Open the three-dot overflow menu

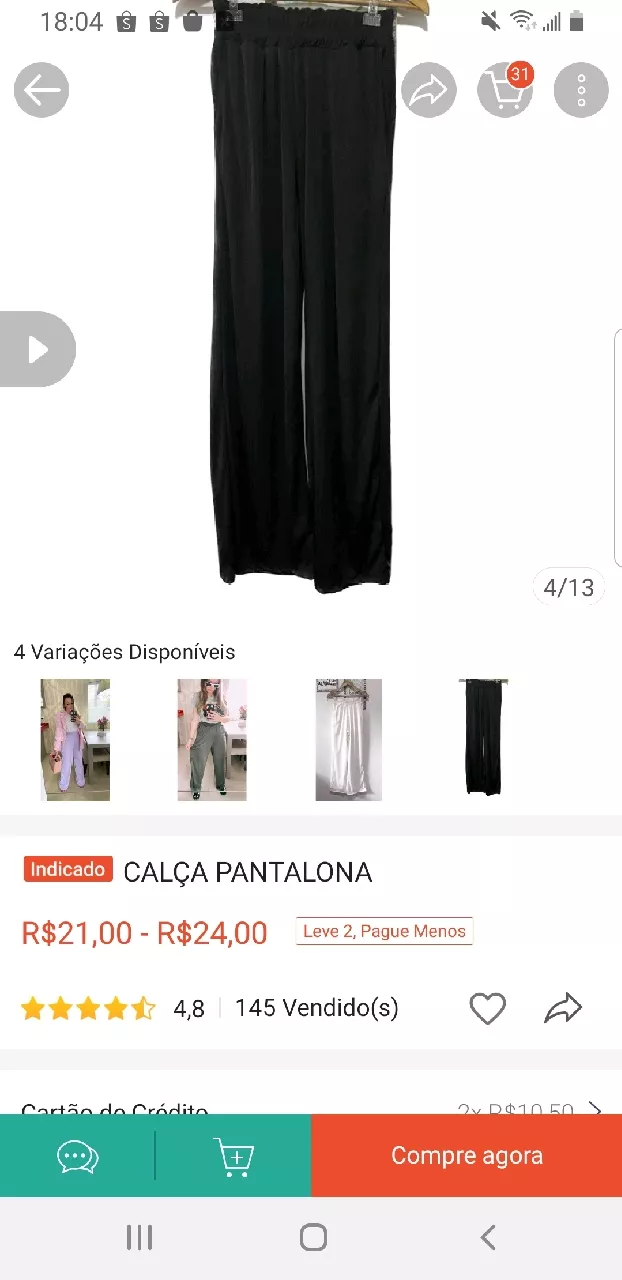[581, 91]
